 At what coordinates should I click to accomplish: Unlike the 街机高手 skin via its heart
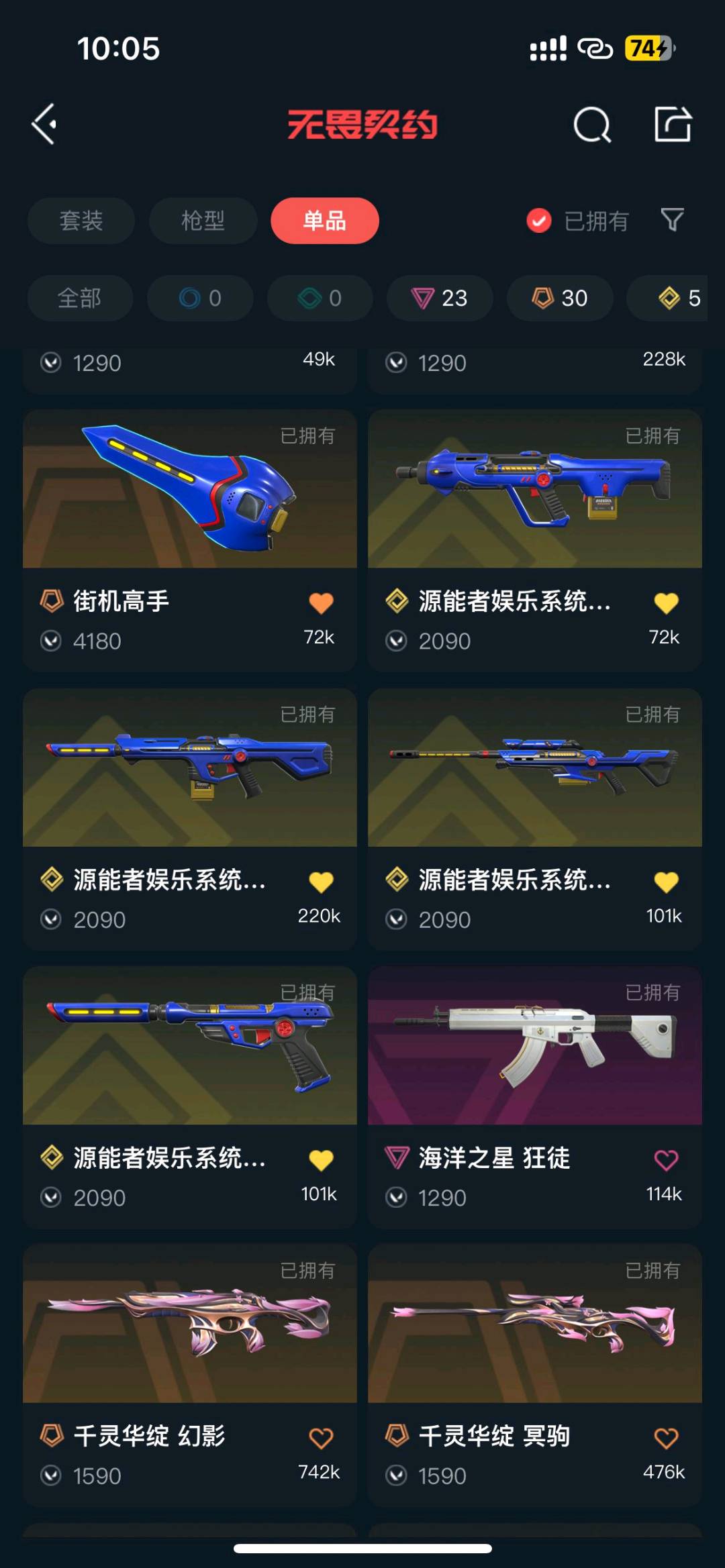[x=321, y=603]
